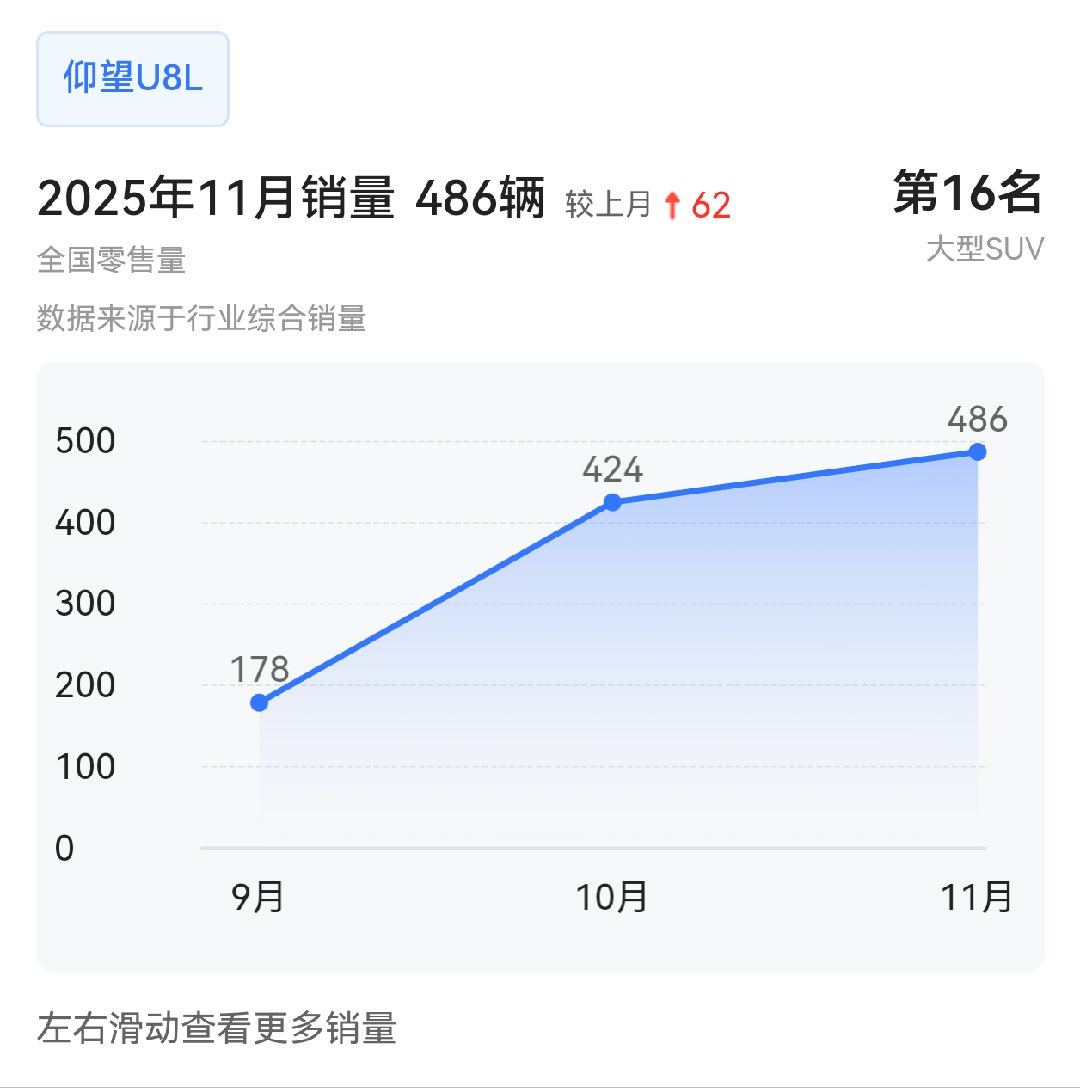Click the 数据来源于行业综合销量 source note
This screenshot has height=1088, width=1080.
click(200, 317)
